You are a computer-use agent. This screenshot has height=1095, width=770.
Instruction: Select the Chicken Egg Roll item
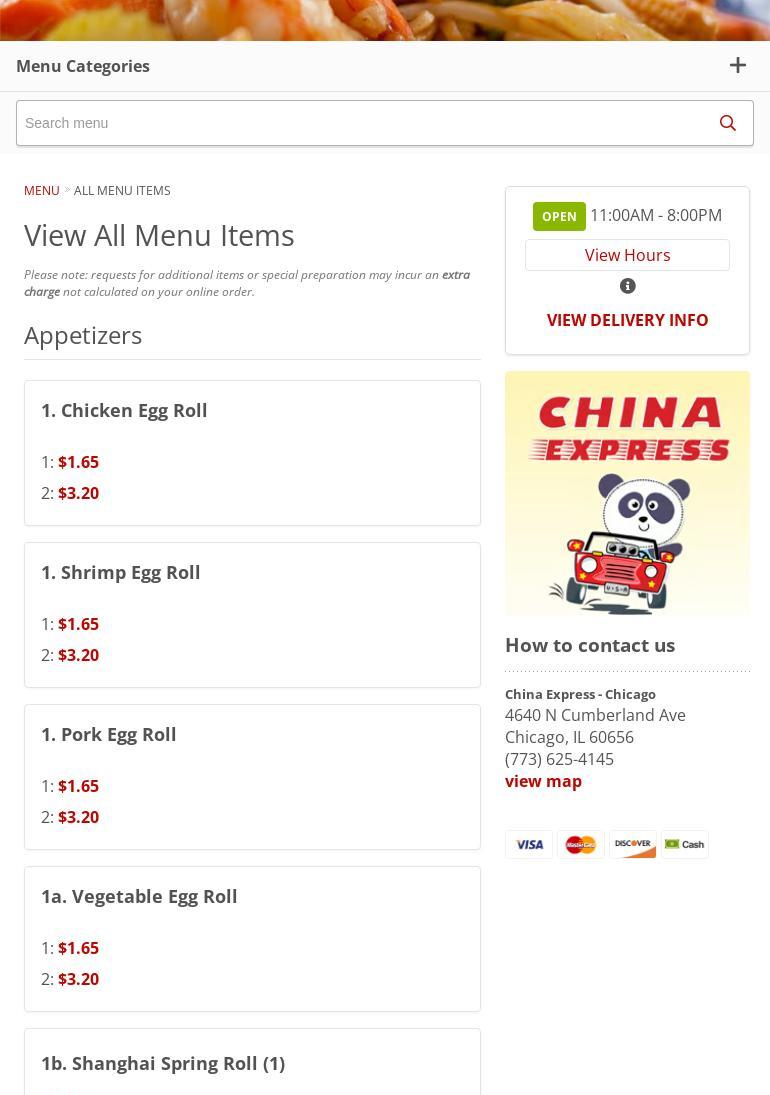tap(124, 410)
